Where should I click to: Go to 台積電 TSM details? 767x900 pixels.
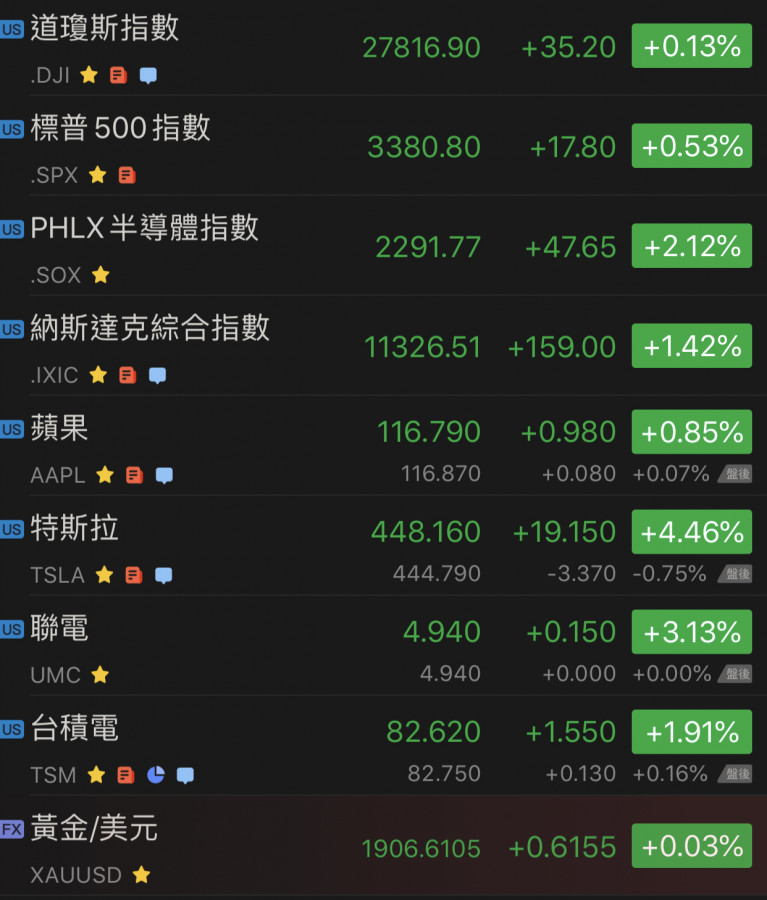(75, 729)
